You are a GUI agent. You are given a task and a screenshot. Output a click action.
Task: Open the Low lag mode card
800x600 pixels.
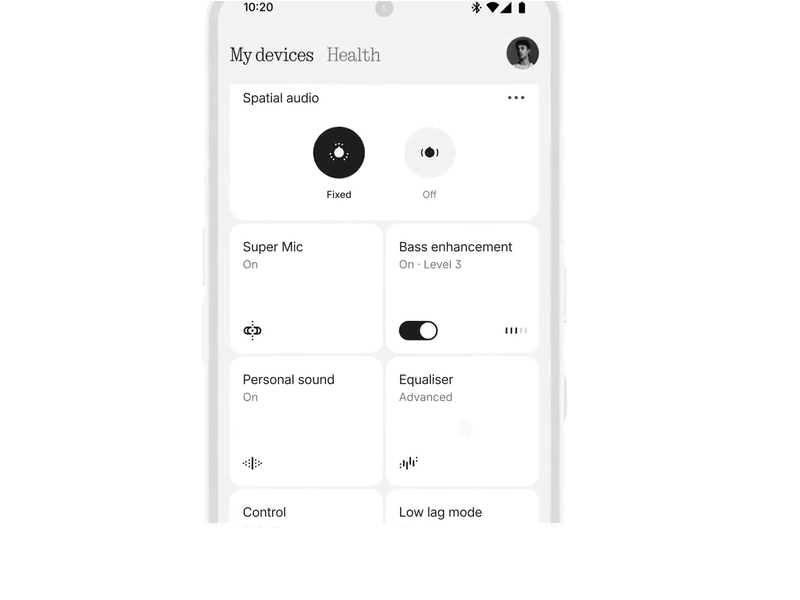[462, 510]
